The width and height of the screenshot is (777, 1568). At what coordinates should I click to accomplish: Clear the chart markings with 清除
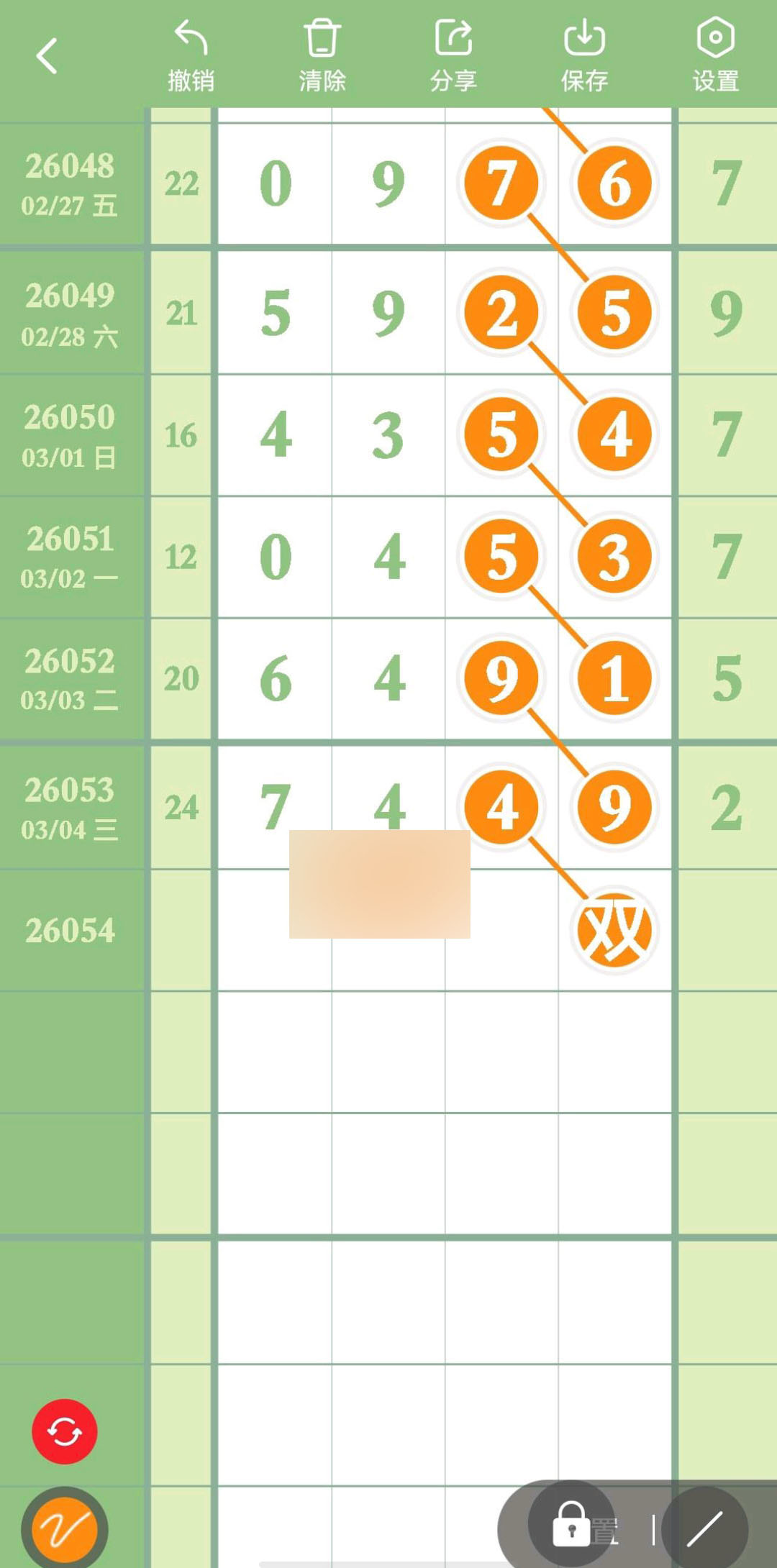coord(322,56)
